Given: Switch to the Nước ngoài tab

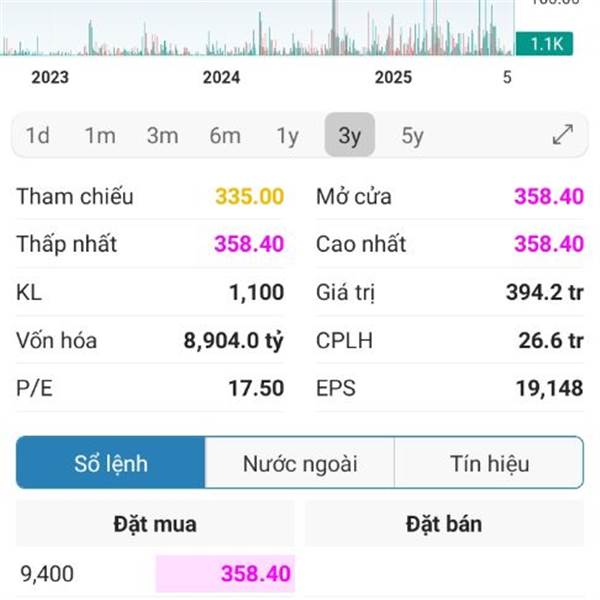Looking at the screenshot, I should [x=300, y=464].
